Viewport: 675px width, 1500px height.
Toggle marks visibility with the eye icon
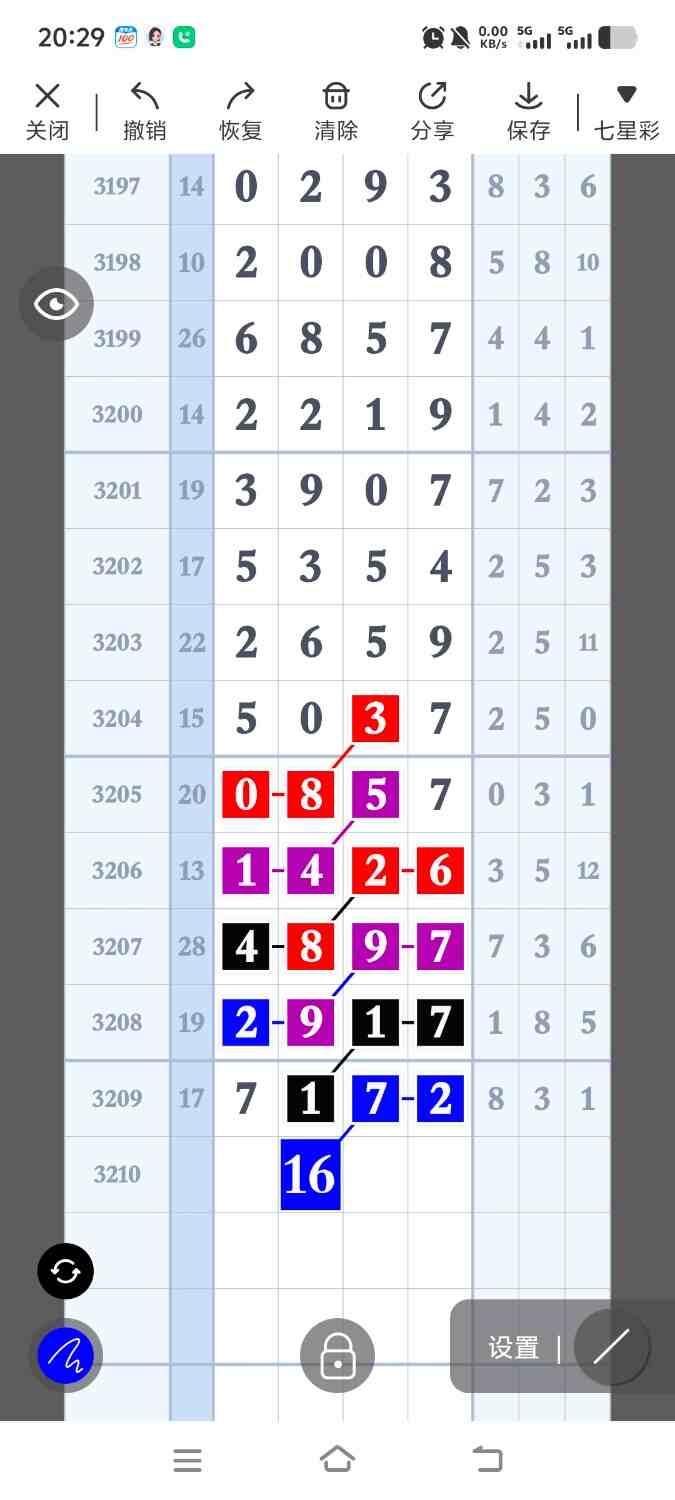click(56, 304)
